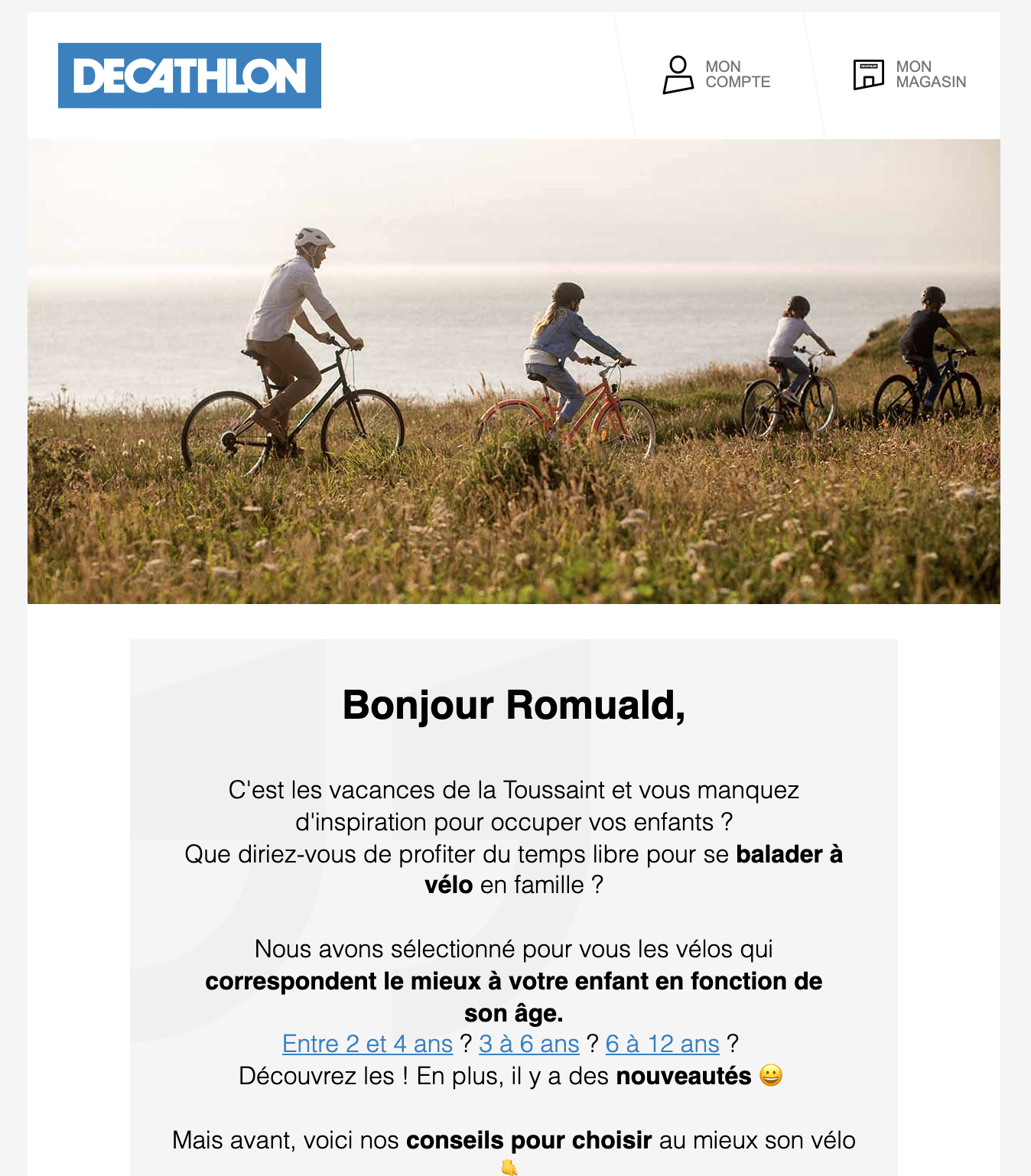Tap the Decathlon header logo
This screenshot has height=1176, width=1031.
tap(190, 76)
